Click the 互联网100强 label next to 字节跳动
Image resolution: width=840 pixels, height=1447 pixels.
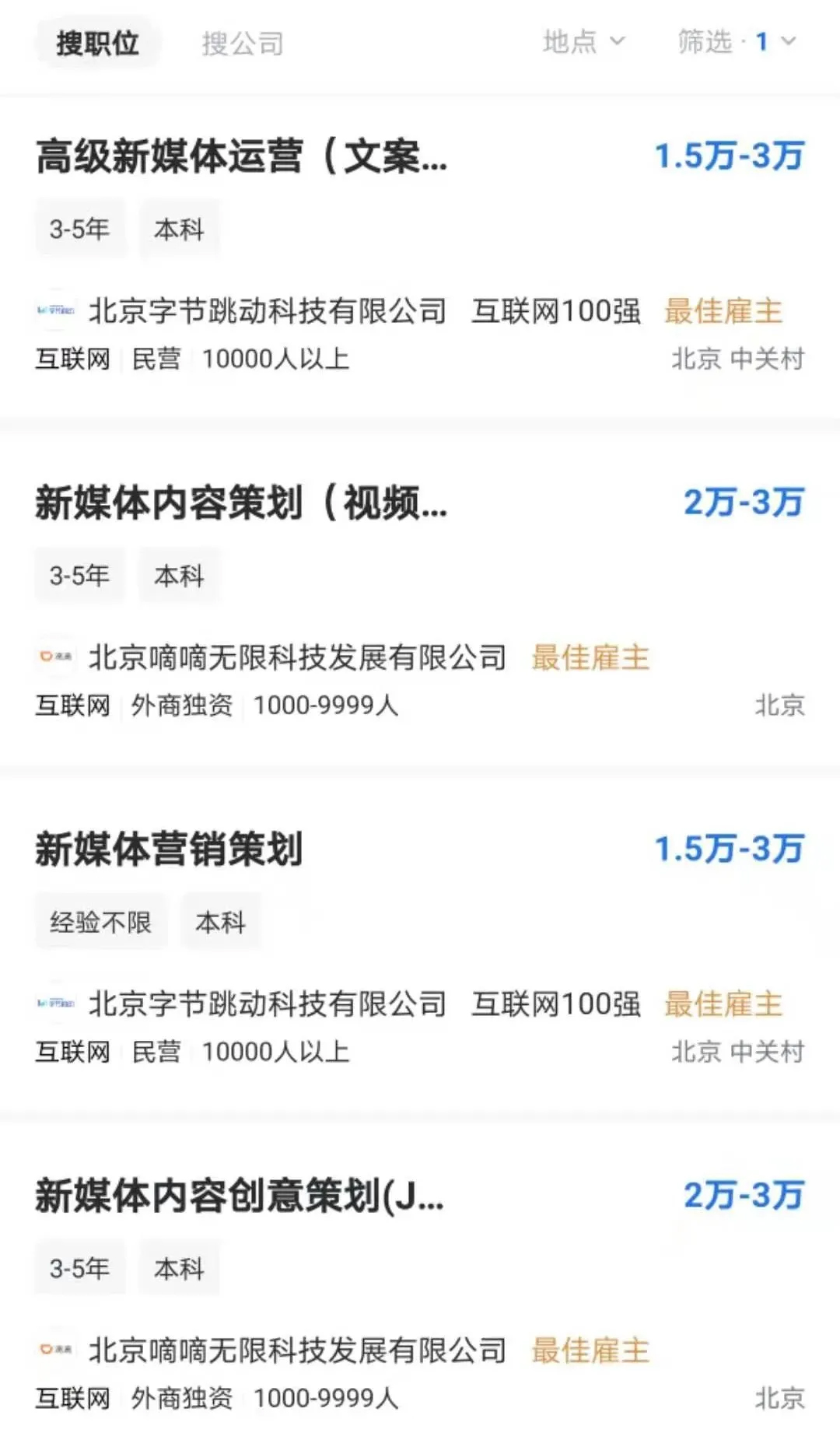[x=557, y=311]
